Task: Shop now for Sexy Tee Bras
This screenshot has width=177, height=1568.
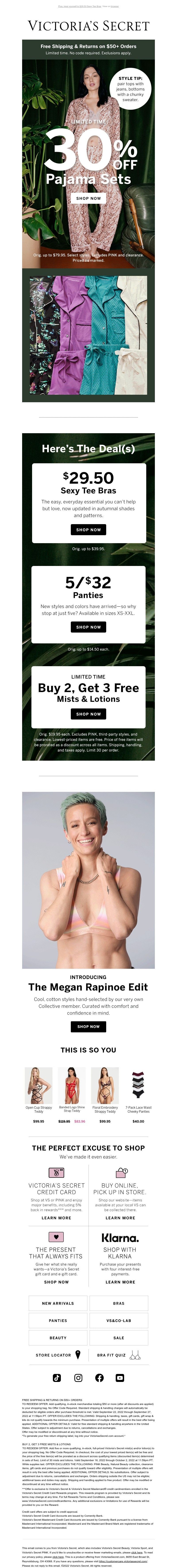Action: click(88, 530)
